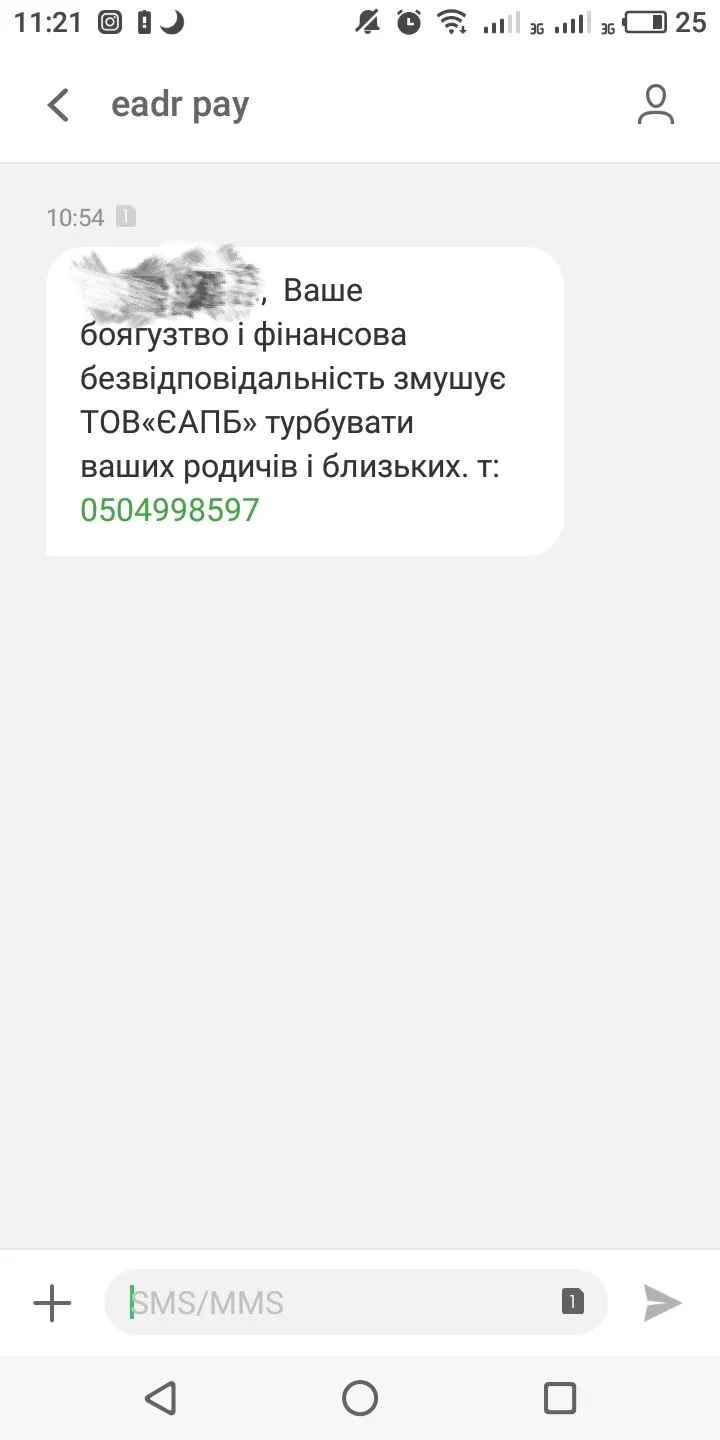Open recent apps from the navigation bar
The image size is (720, 1440).
[x=560, y=1397]
